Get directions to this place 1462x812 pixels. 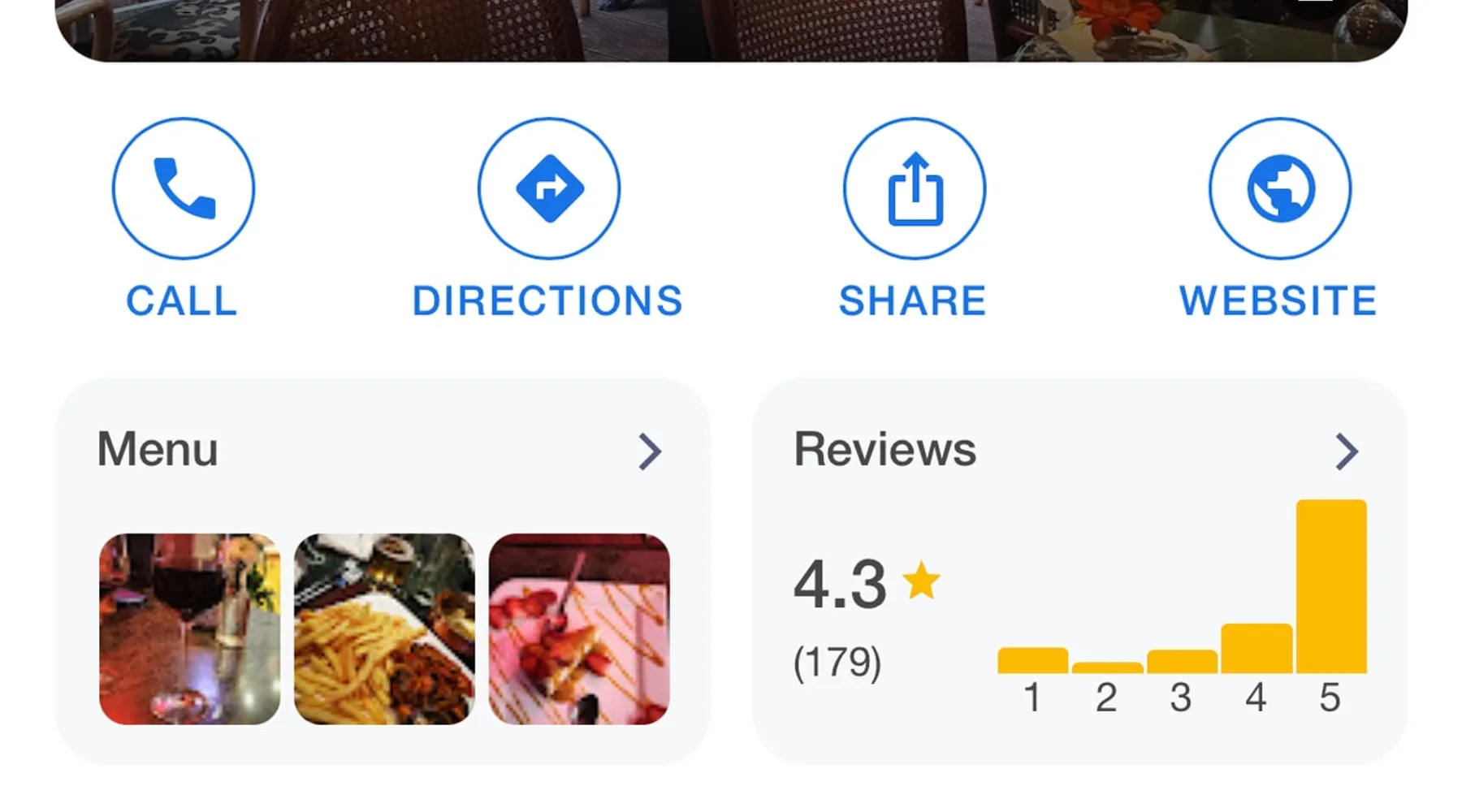[548, 188]
